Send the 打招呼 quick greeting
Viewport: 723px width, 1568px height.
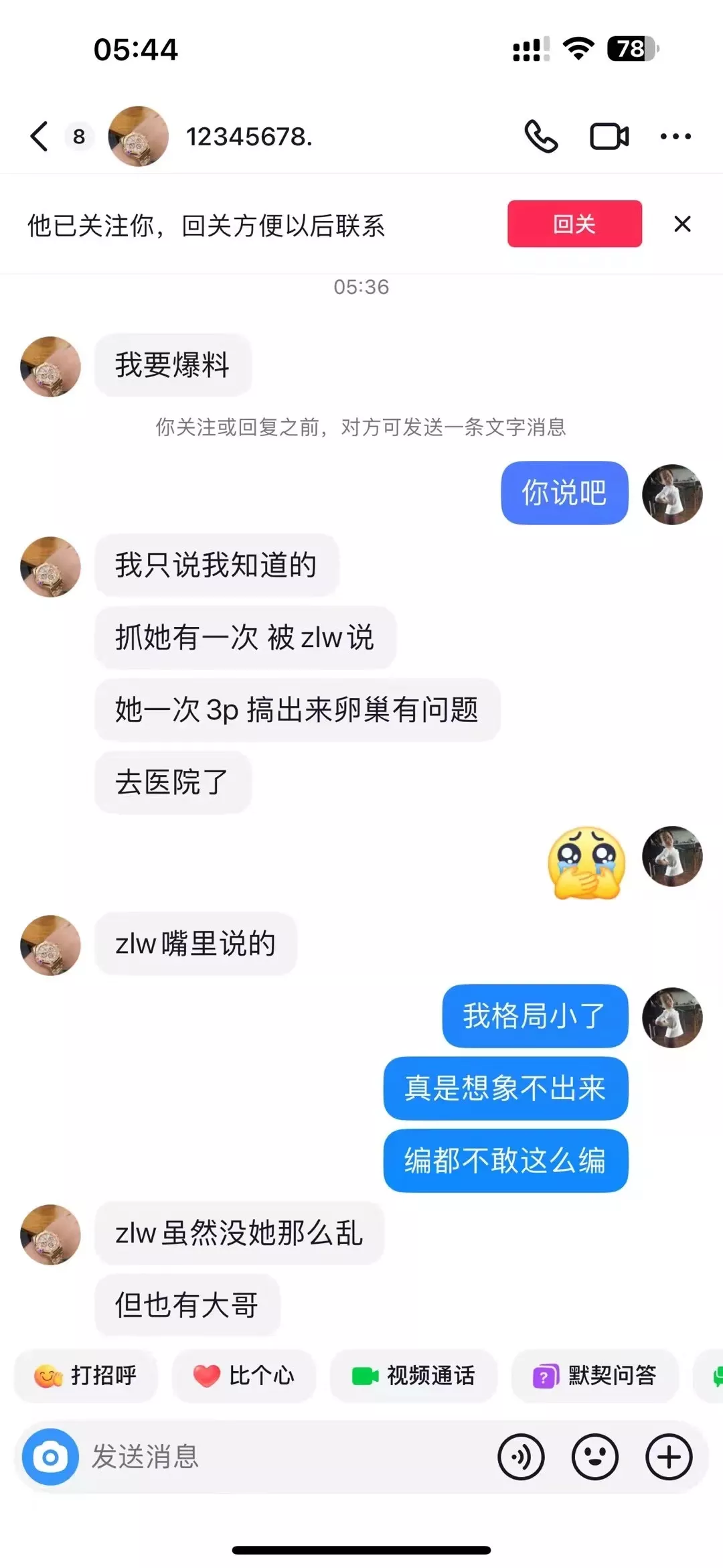(86, 1376)
